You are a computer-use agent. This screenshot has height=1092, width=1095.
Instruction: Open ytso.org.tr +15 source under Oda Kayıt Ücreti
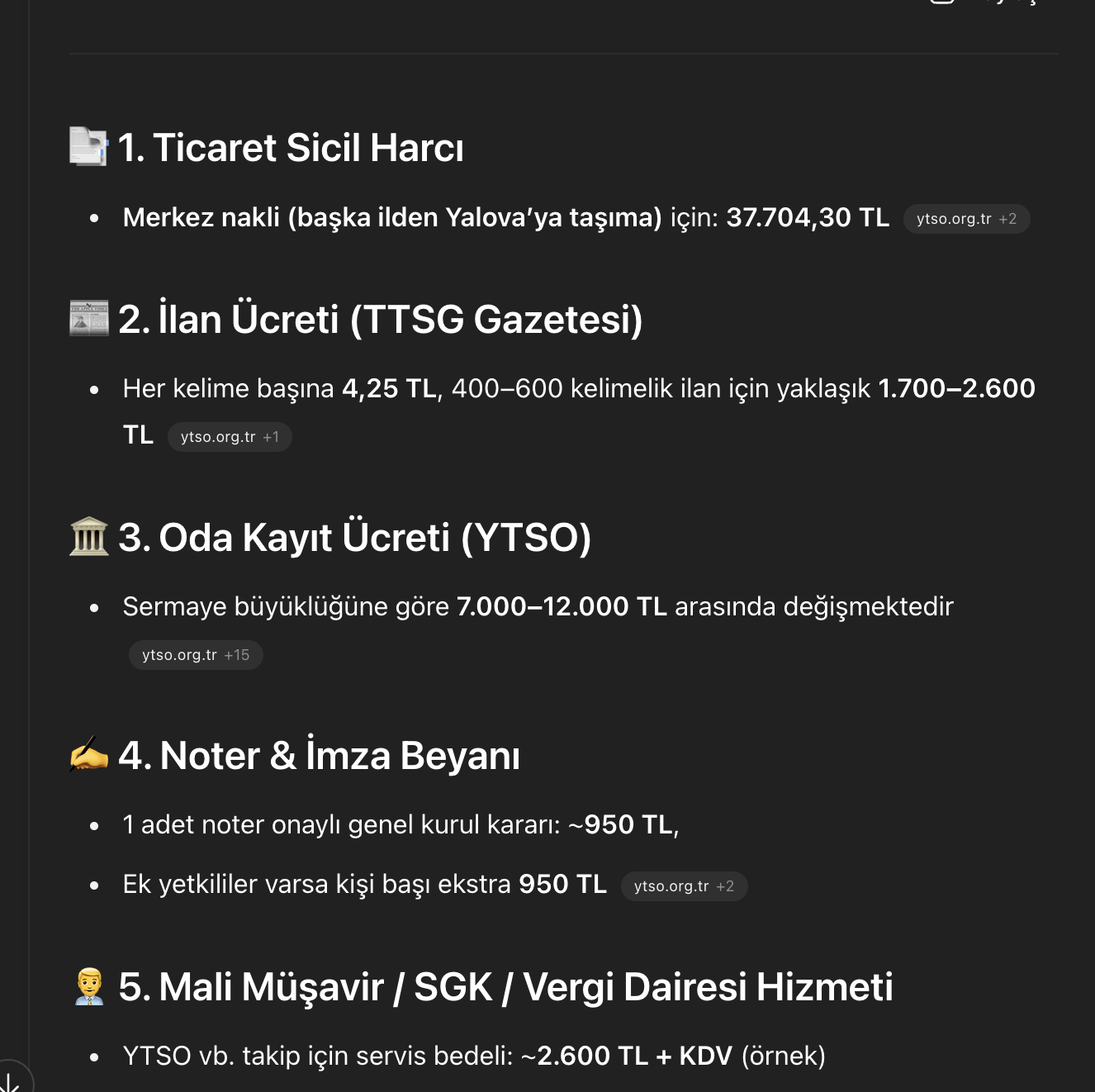tap(196, 655)
